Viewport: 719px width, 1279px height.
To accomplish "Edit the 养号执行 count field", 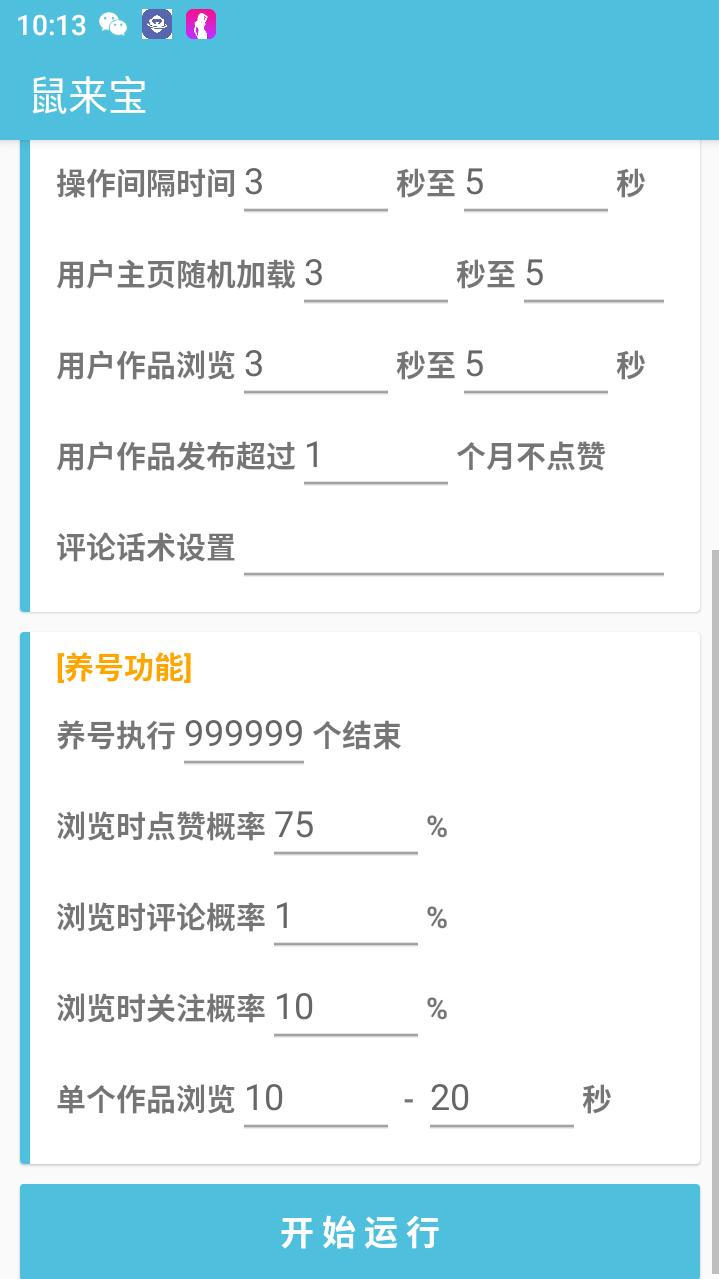I will click(244, 736).
